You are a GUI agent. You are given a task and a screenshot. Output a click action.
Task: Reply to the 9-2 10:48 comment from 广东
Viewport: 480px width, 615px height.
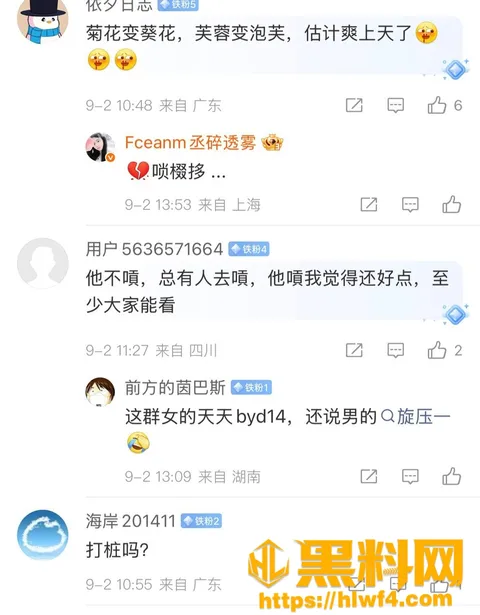coord(395,106)
